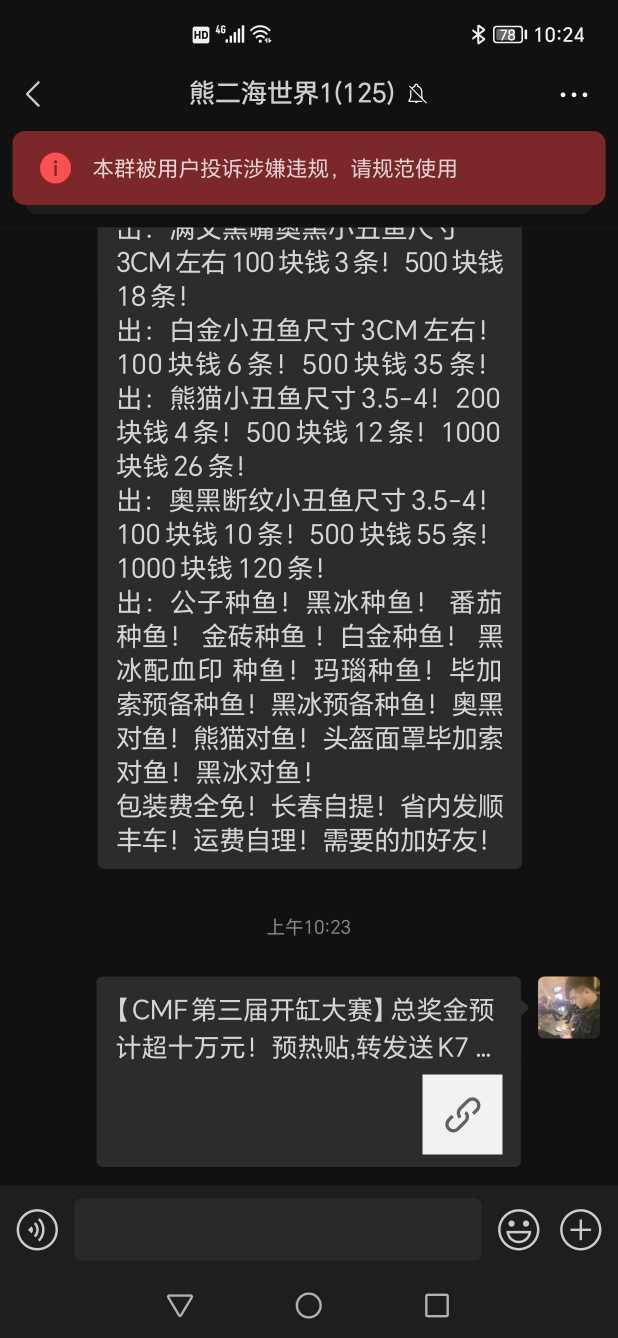Viewport: 618px width, 1338px height.
Task: Open the plus attachments panel
Action: point(580,1229)
